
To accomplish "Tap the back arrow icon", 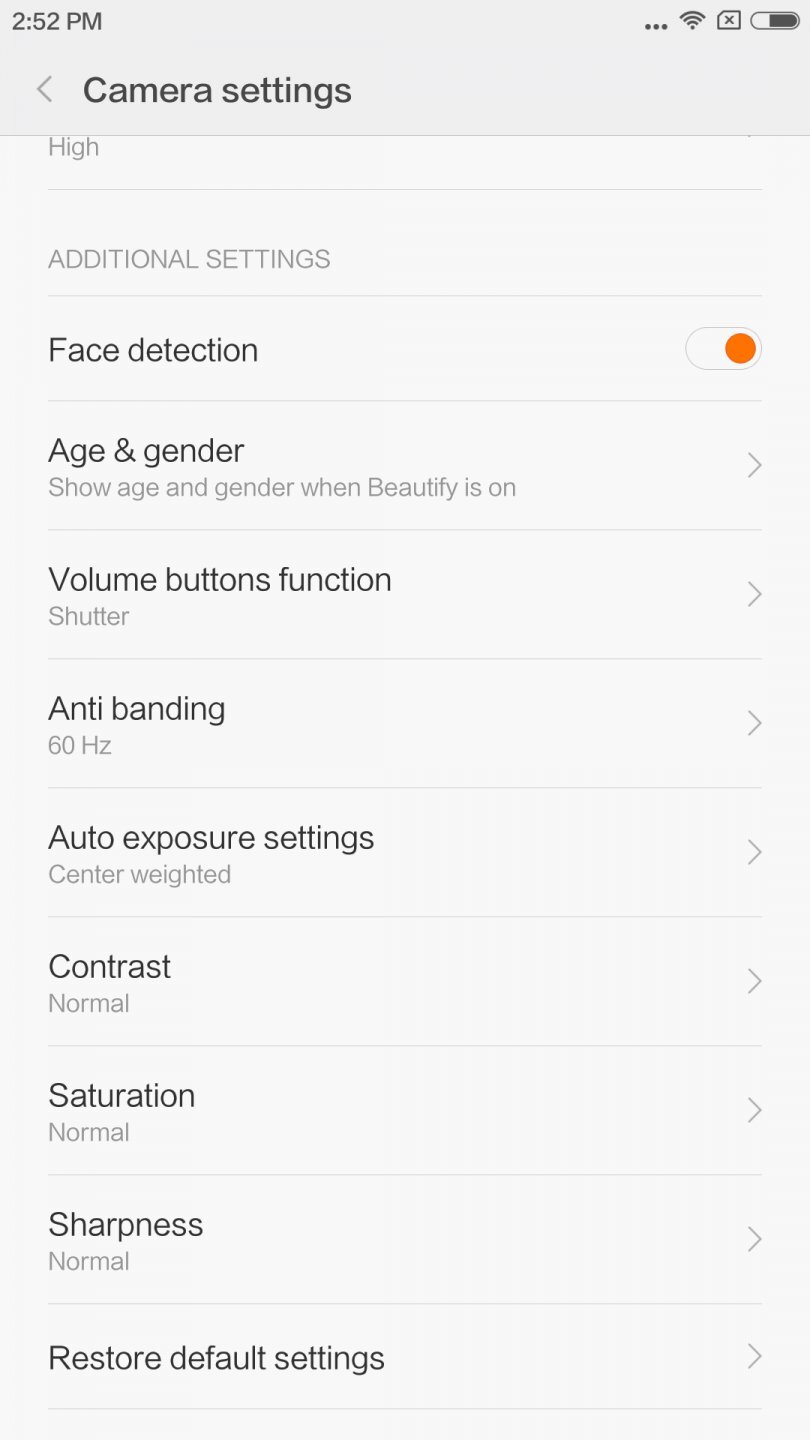I will point(44,89).
